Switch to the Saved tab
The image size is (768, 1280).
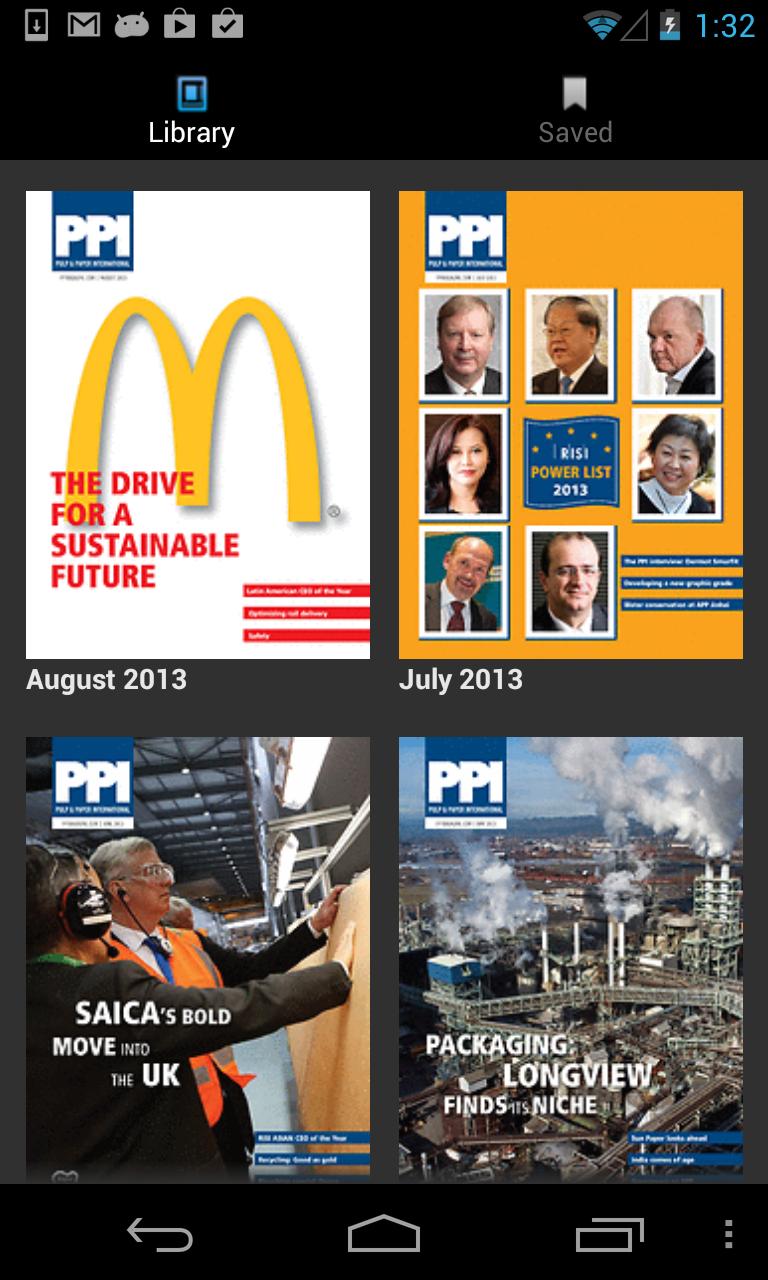click(574, 110)
